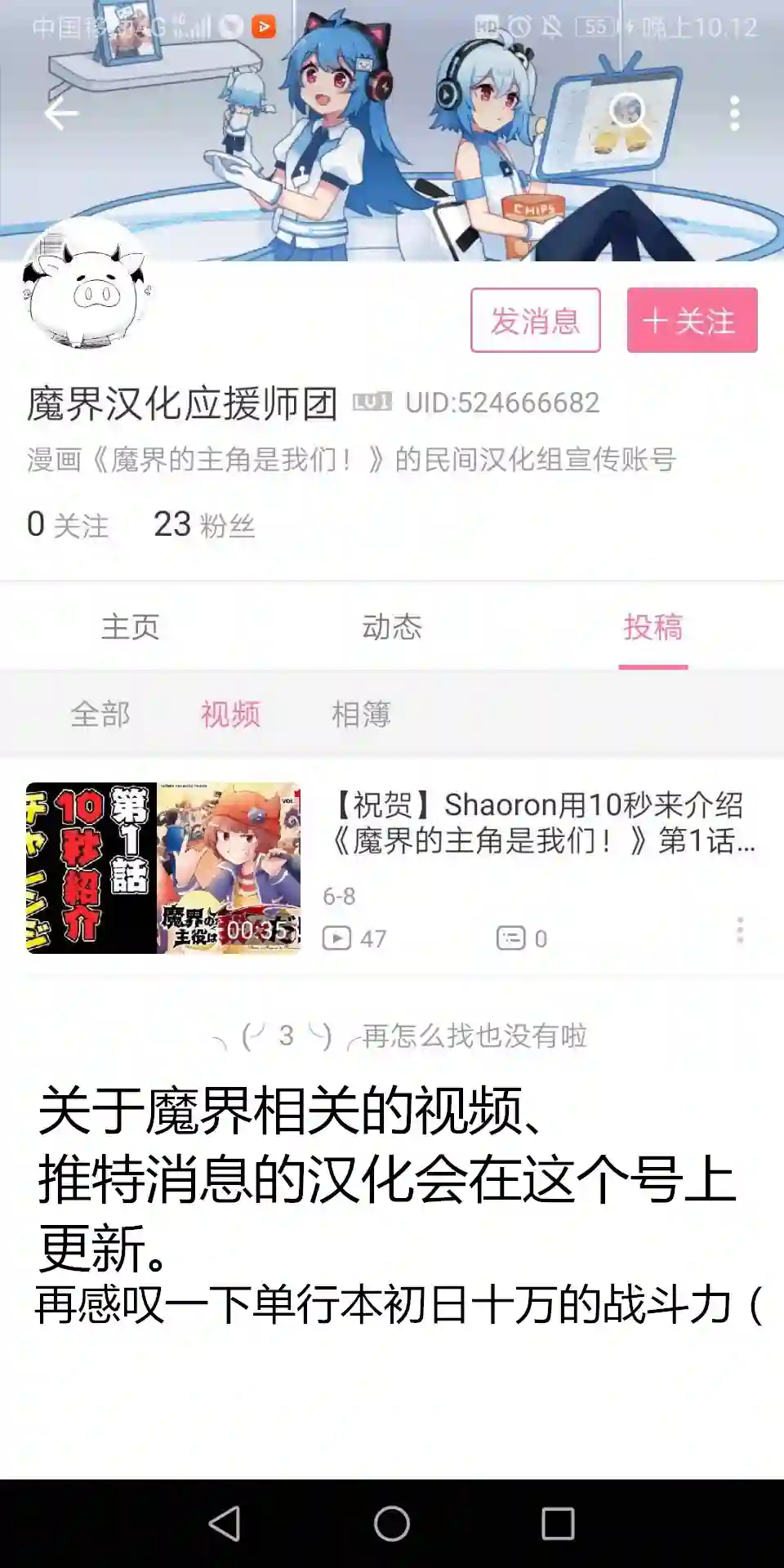Open the top-right overflow menu

point(734,114)
